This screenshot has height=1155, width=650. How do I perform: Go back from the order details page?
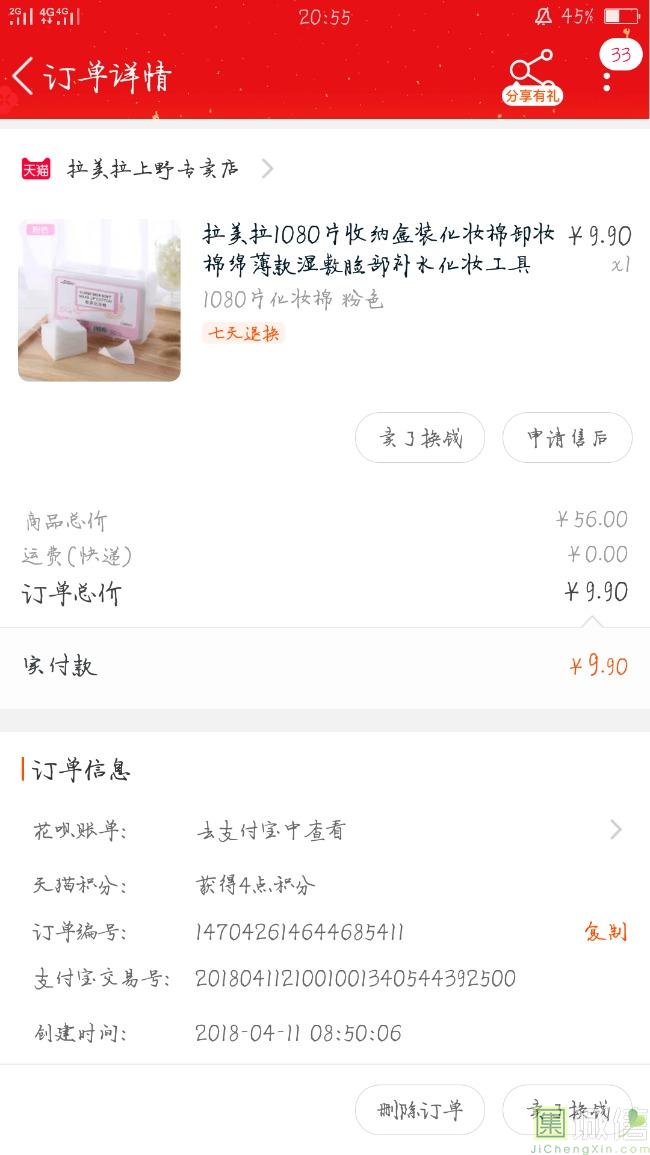24,76
